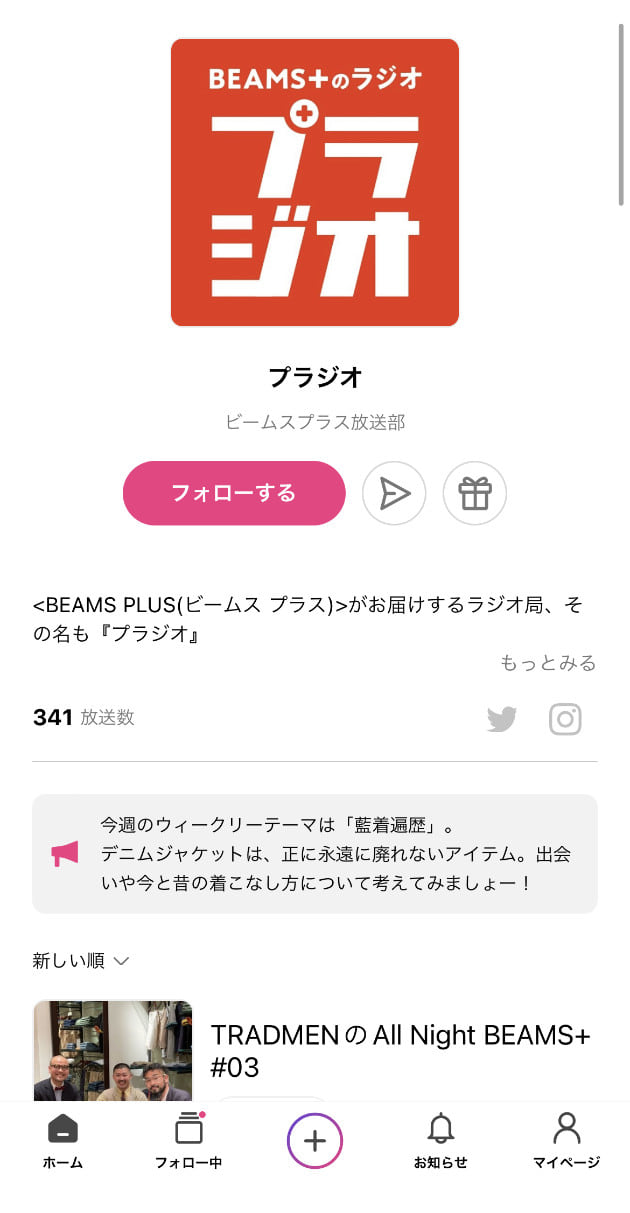Open episode TRADMEN の All Night BEAMS+ #03
The height and width of the screenshot is (1213, 630).
click(x=400, y=1051)
